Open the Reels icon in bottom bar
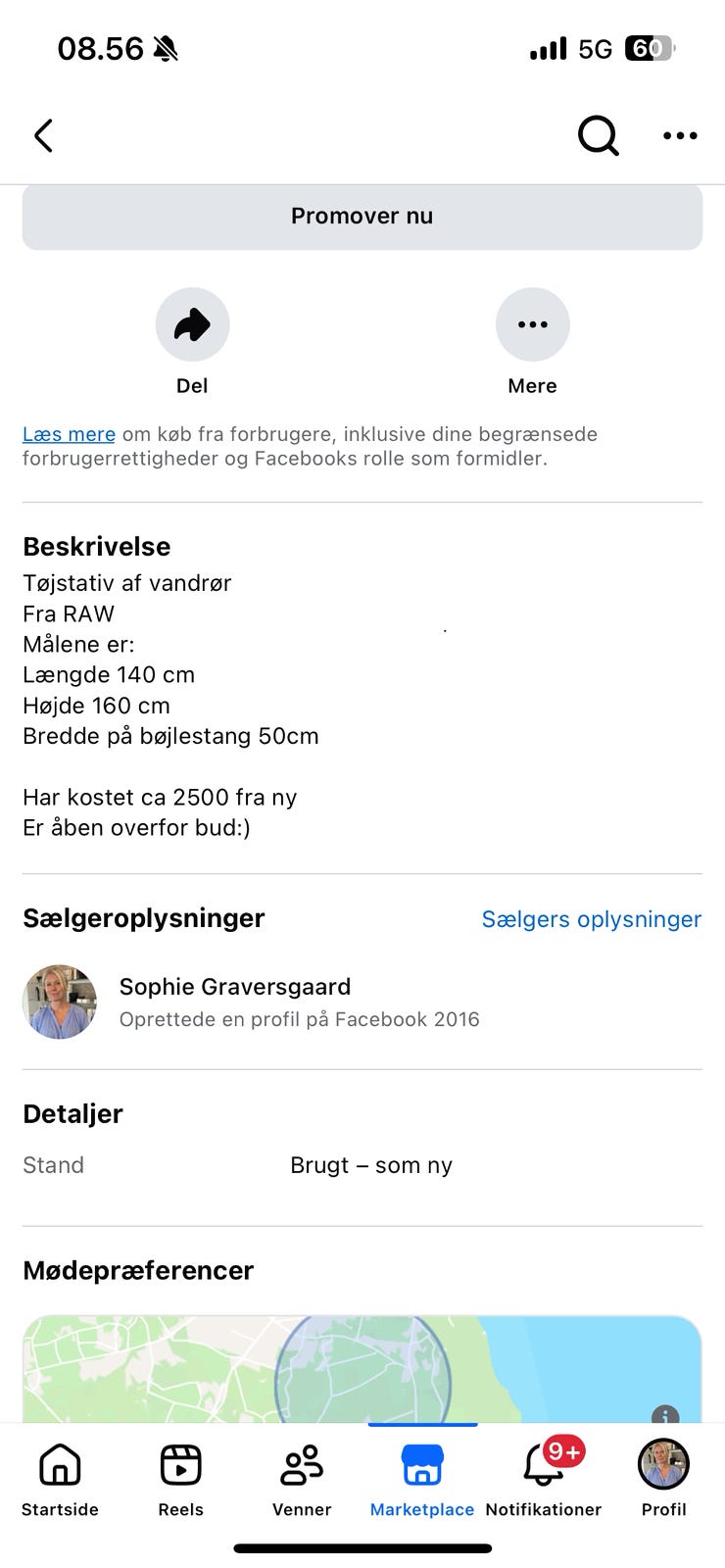725x1568 pixels. pyautogui.click(x=180, y=1465)
